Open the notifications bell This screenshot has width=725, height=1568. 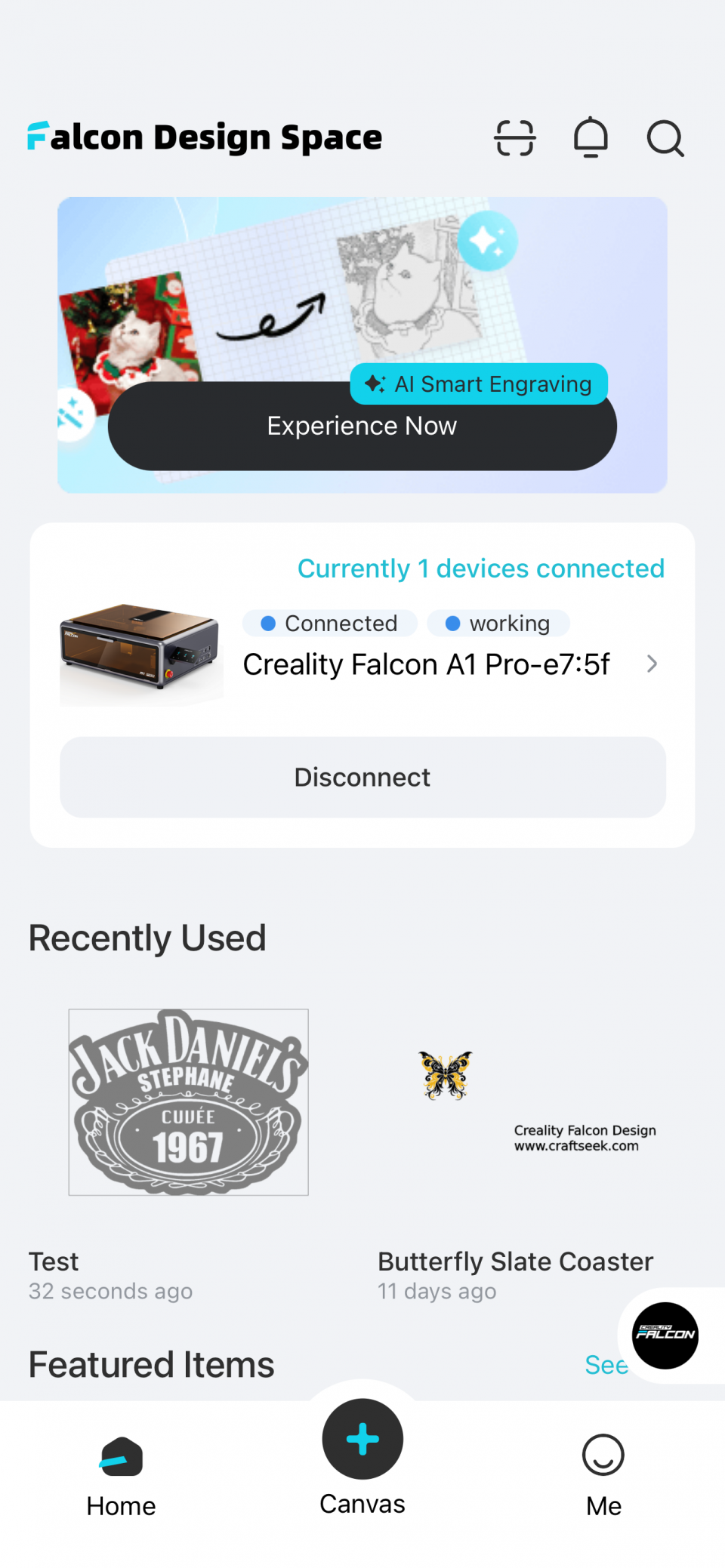tap(591, 138)
